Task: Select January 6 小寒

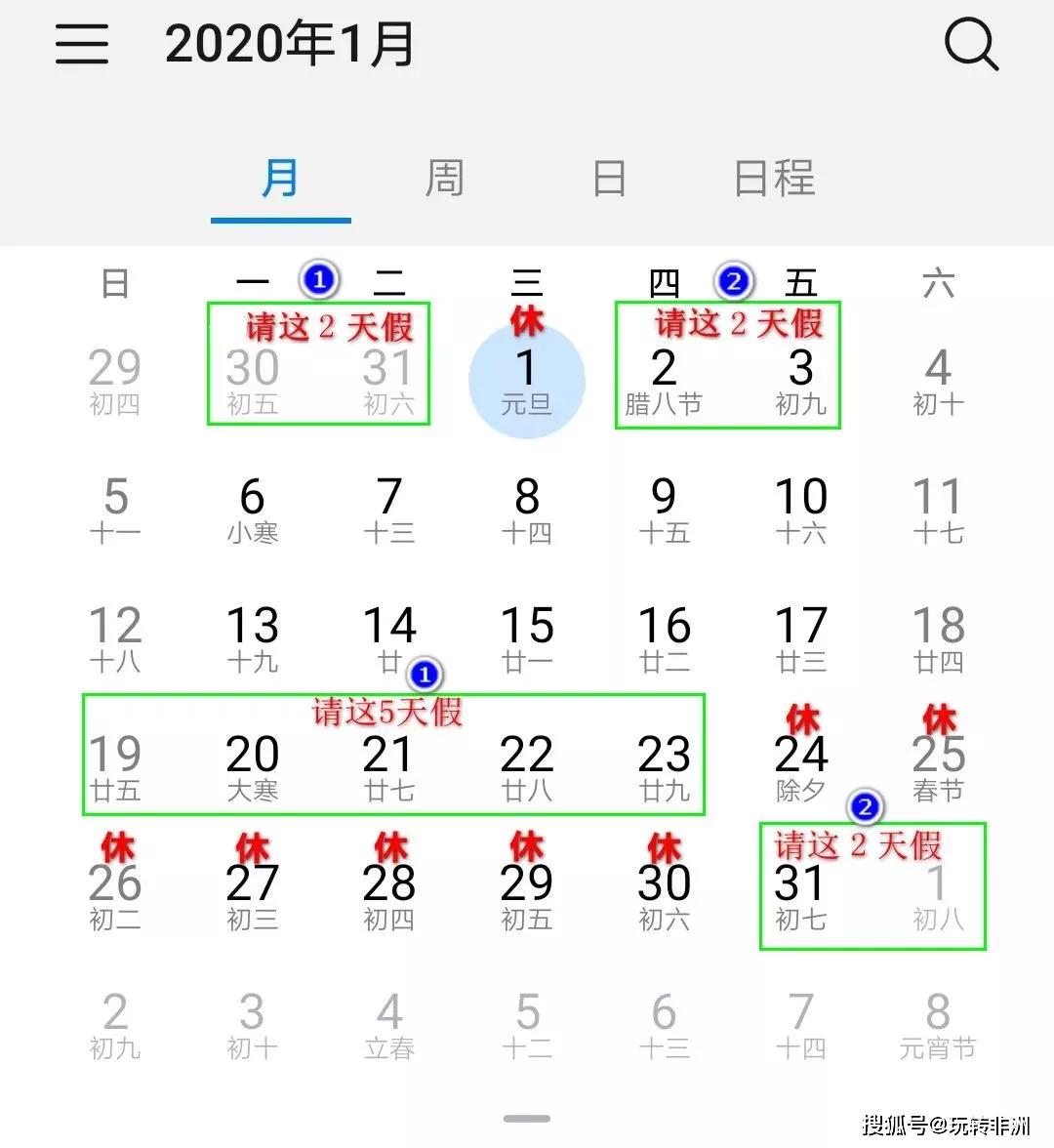Action: coord(253,509)
